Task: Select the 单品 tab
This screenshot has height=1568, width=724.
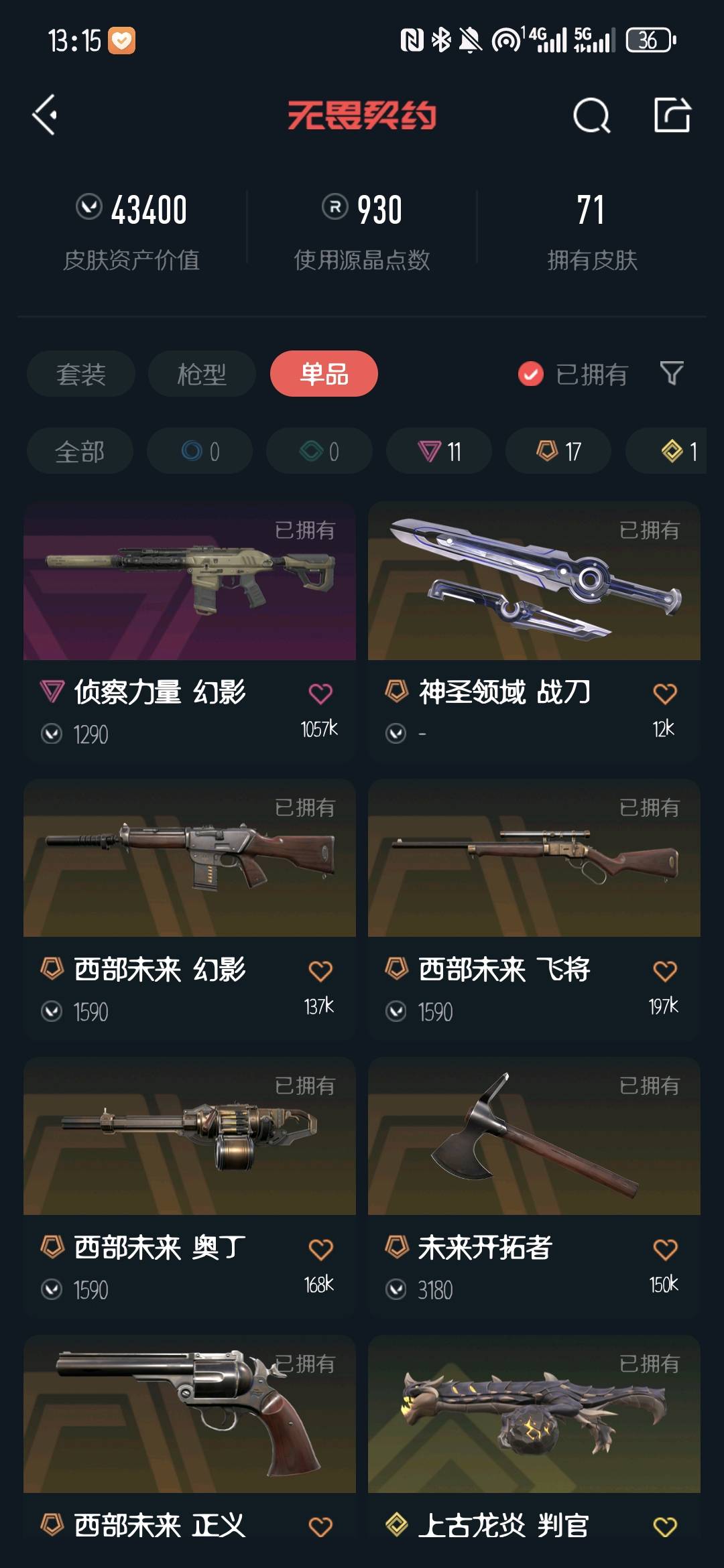Action: pyautogui.click(x=324, y=374)
